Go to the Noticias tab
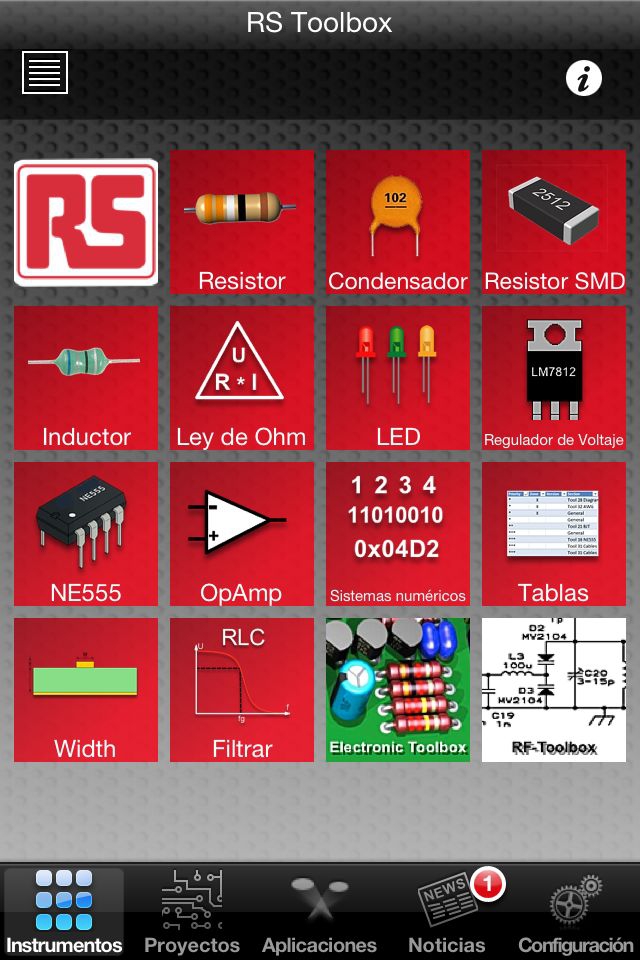The width and height of the screenshot is (640, 960). click(447, 912)
